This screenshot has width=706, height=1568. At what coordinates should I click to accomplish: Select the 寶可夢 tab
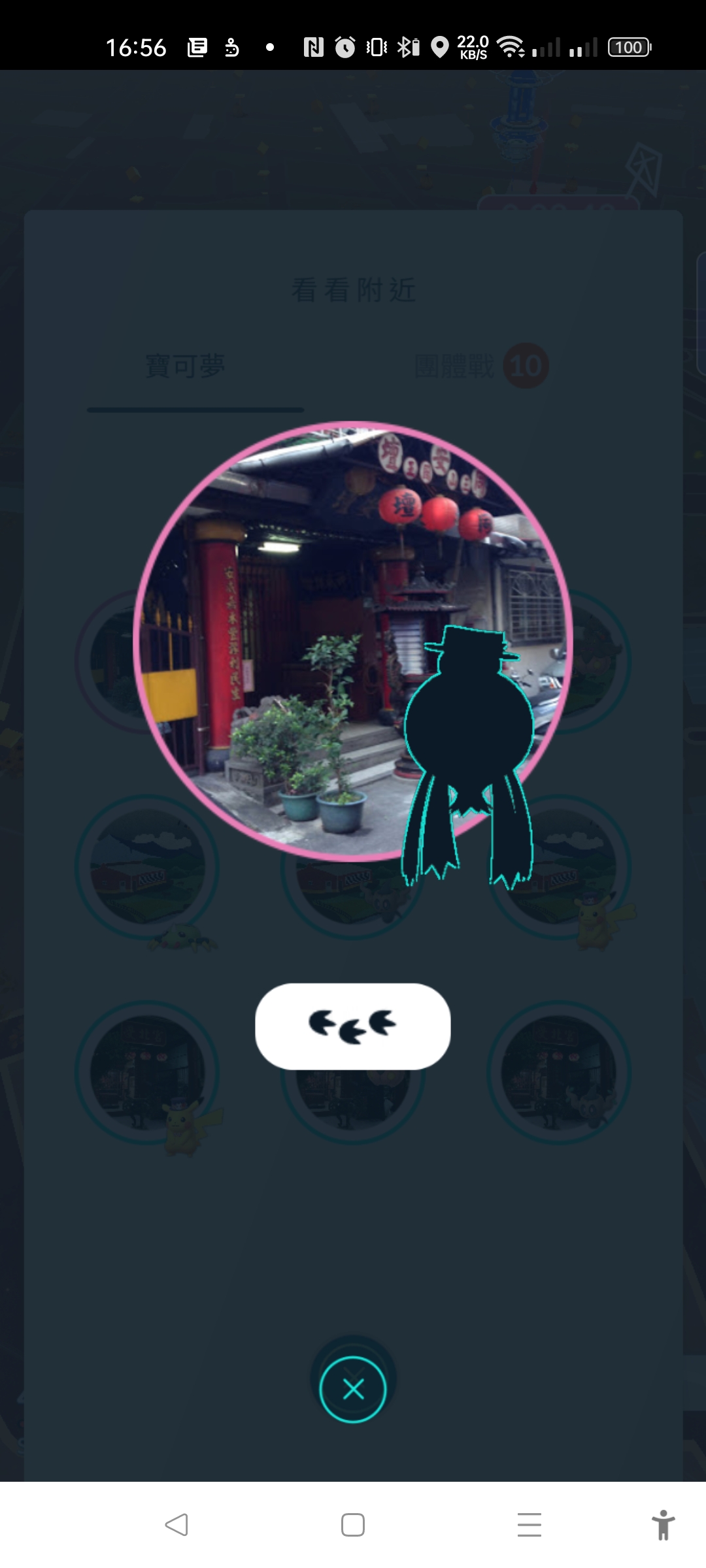186,366
